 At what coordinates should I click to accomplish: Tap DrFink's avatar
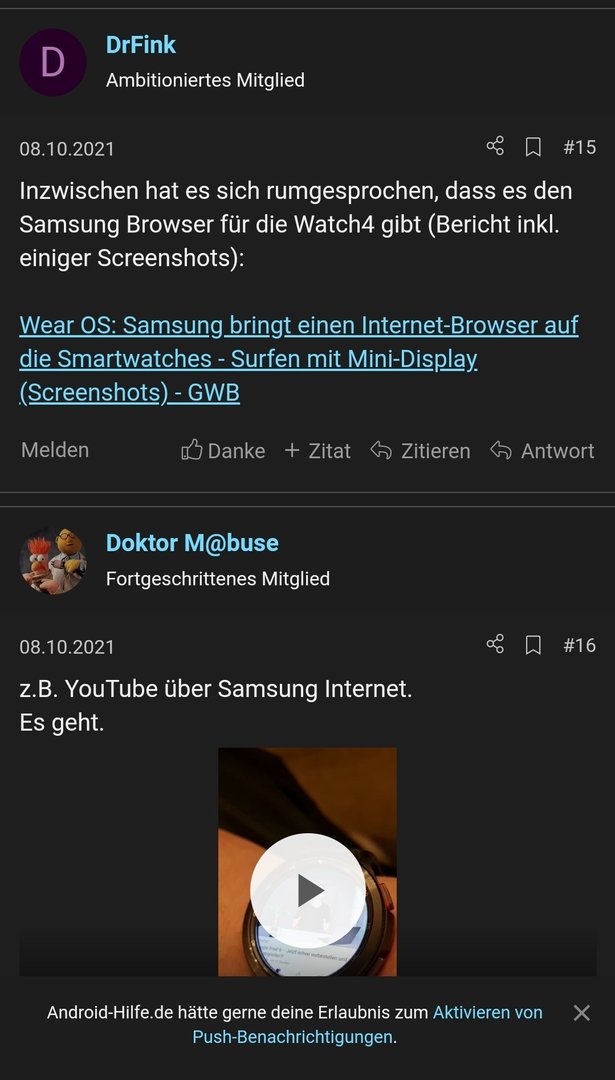pos(53,62)
